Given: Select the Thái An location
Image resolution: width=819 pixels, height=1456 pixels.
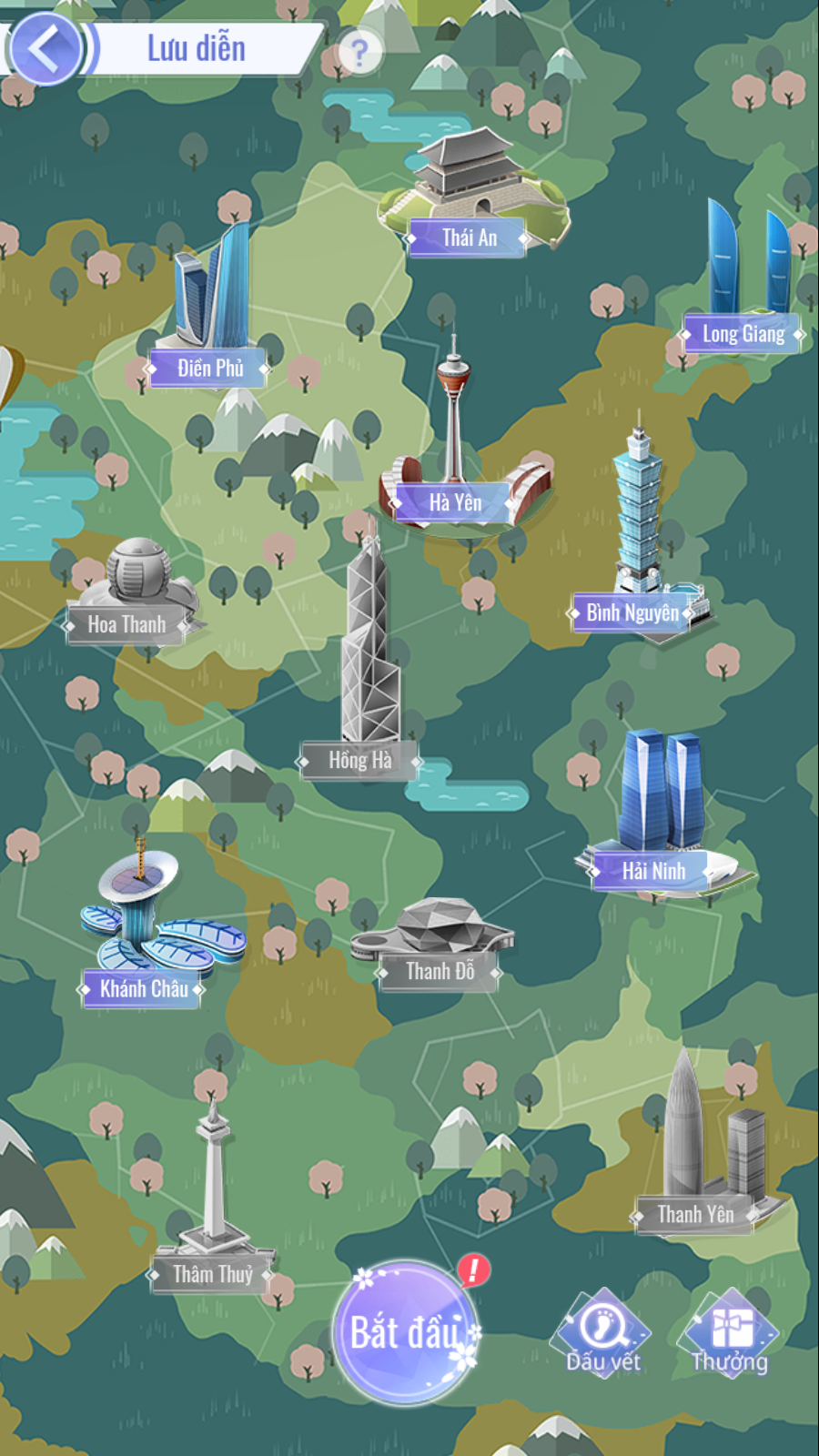Looking at the screenshot, I should (x=469, y=238).
